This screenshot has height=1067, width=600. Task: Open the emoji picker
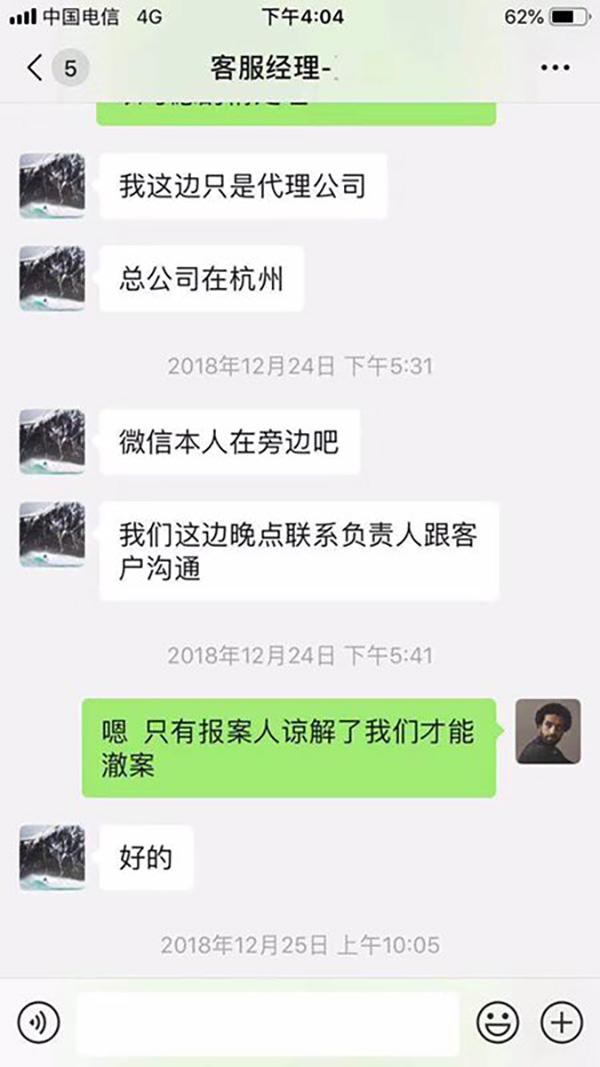point(497,1022)
